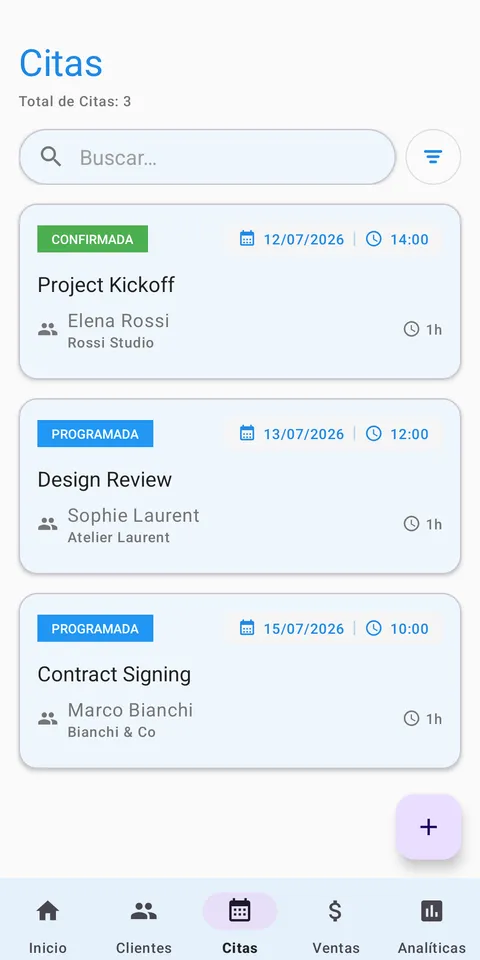Image resolution: width=480 pixels, height=960 pixels.
Task: Open the Analíticas tab
Action: click(432, 925)
